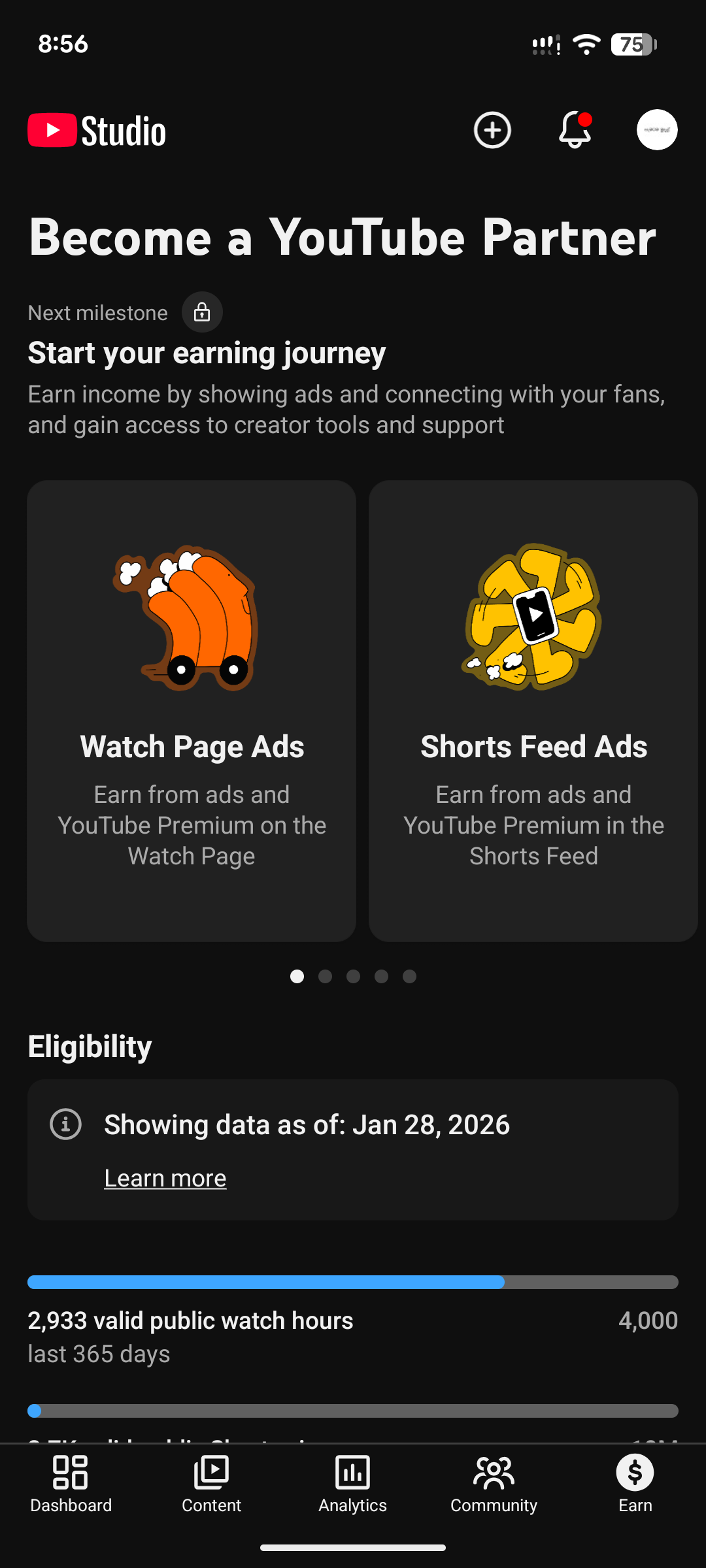This screenshot has width=706, height=1568.
Task: Select the Earn tab
Action: coord(635,1484)
